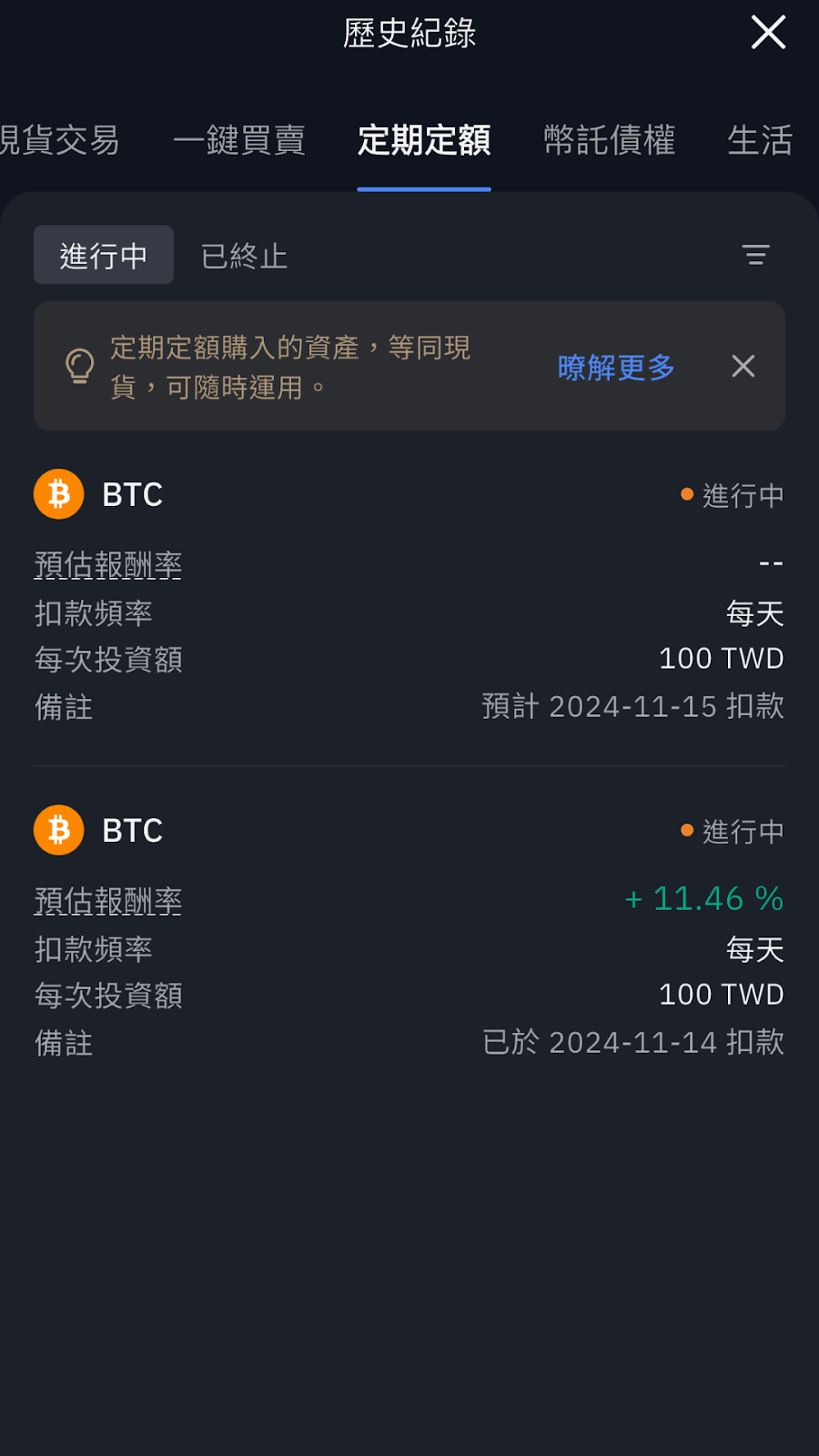Select the first BTC coin icon

click(58, 494)
